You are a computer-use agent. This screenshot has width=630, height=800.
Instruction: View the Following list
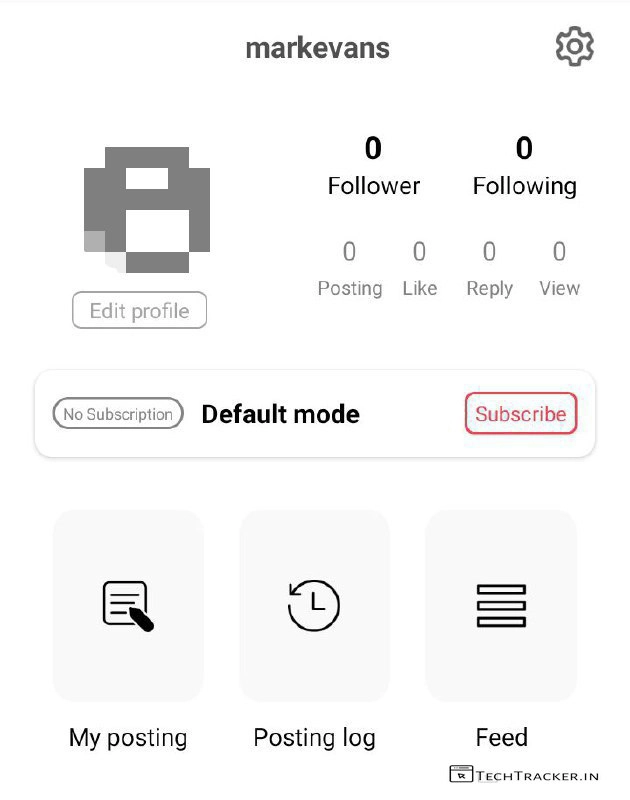[524, 167]
